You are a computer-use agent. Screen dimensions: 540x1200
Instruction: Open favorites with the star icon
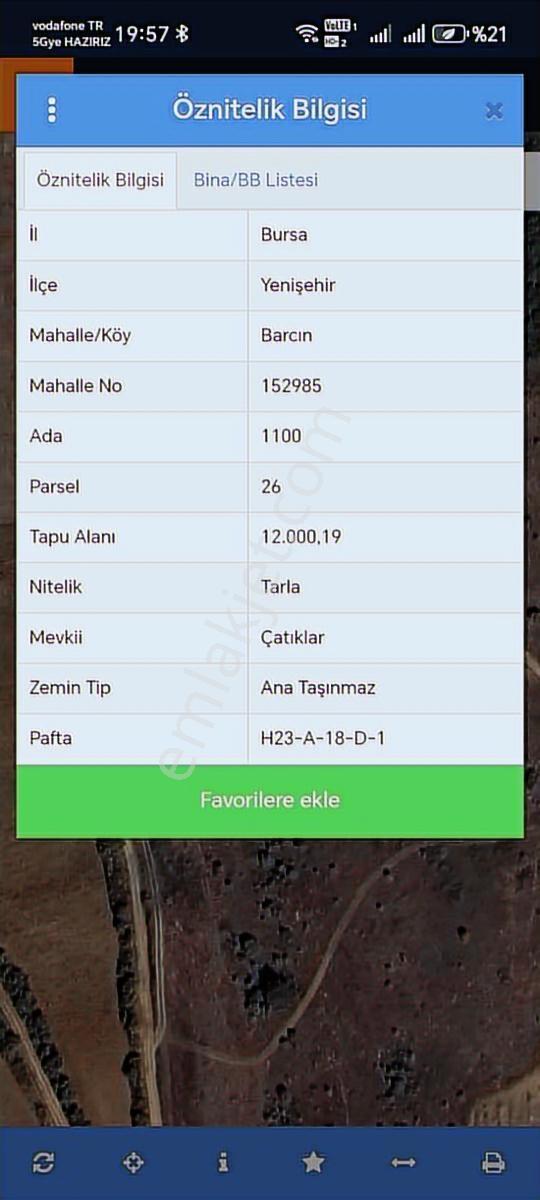coord(313,1162)
